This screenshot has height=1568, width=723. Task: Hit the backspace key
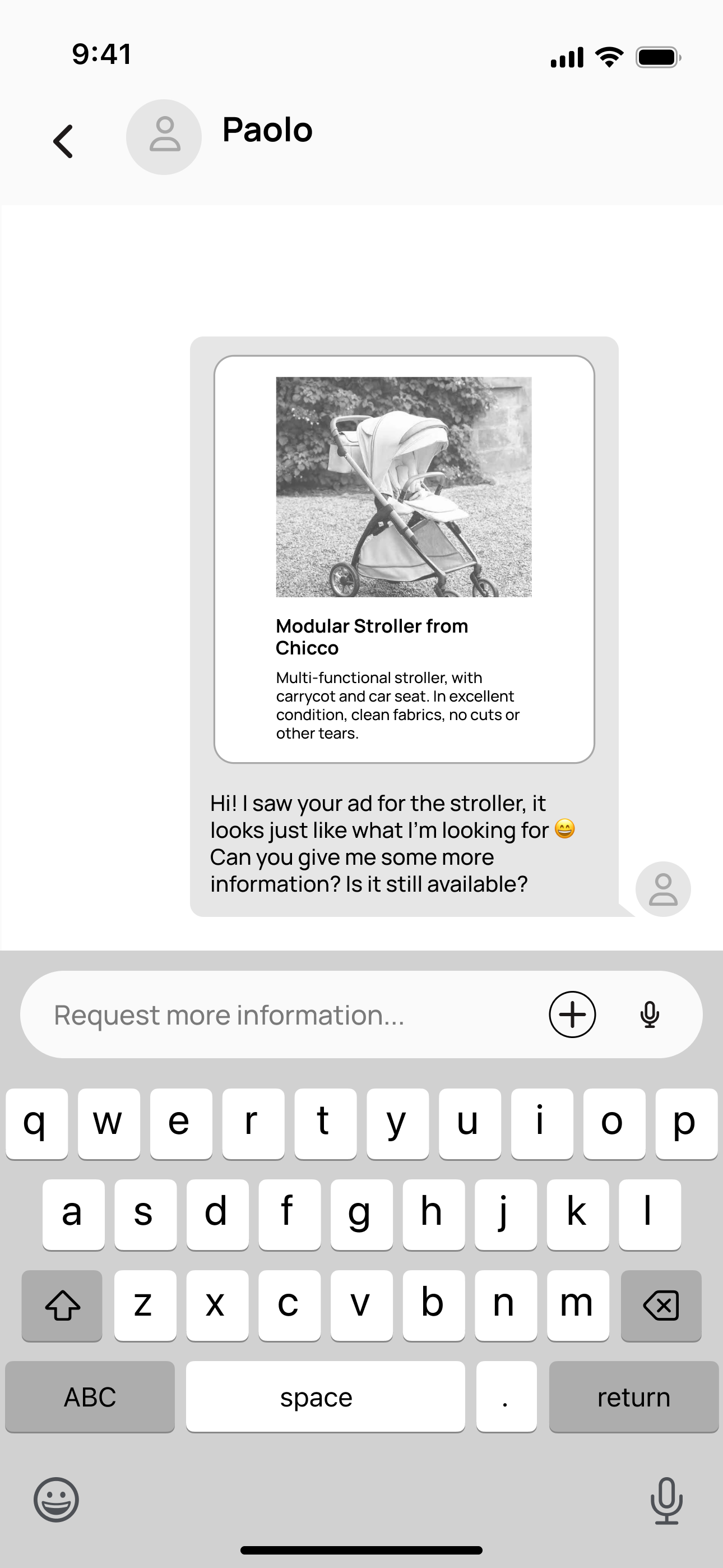click(661, 1306)
